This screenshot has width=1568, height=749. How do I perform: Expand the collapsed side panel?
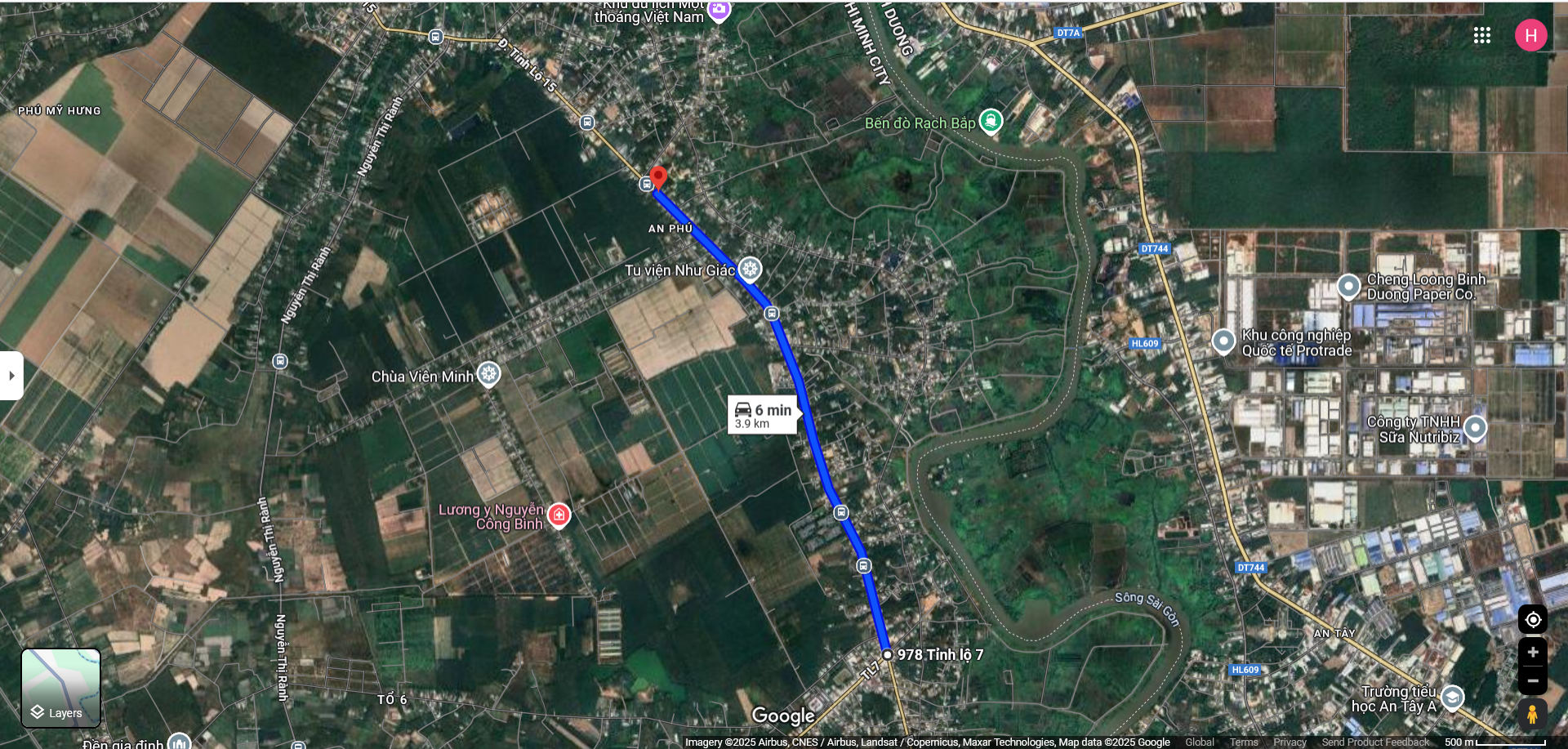pos(11,376)
